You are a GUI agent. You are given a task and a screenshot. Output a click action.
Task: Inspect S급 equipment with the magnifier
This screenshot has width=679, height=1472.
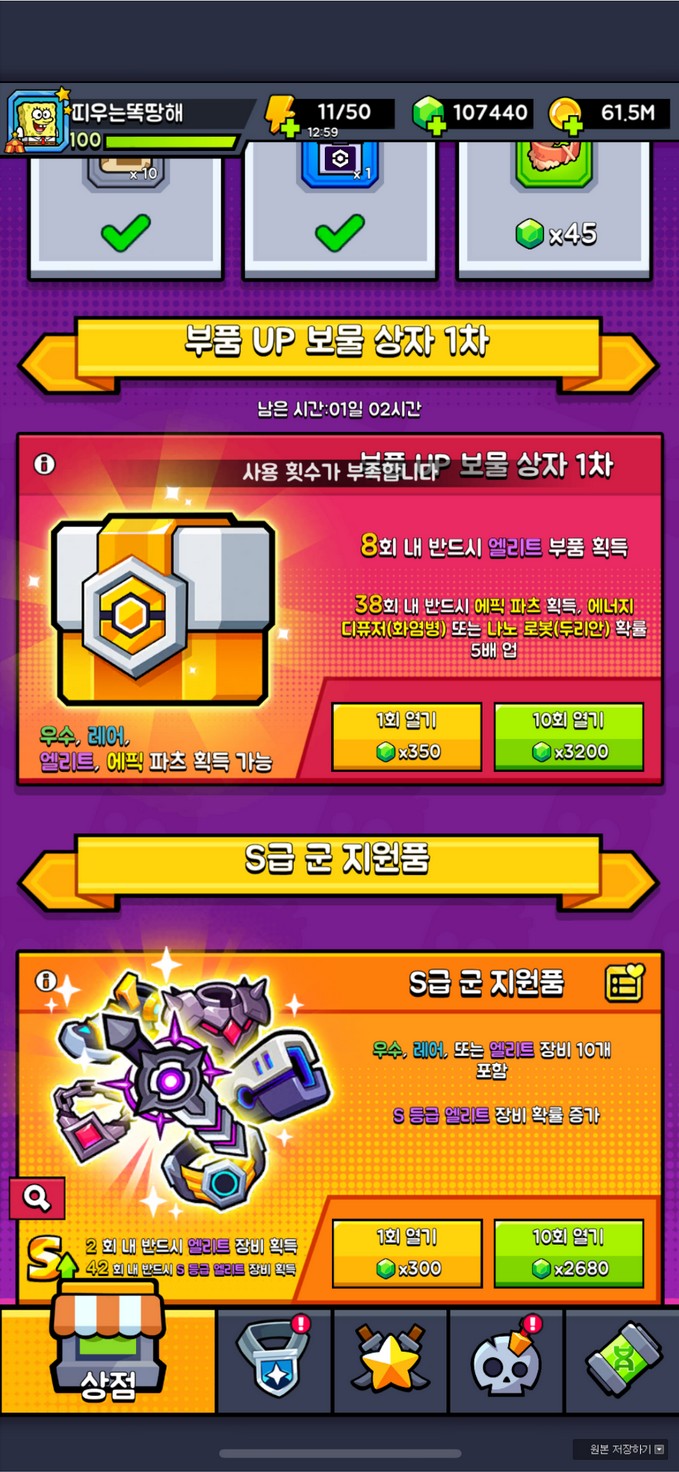37,1197
